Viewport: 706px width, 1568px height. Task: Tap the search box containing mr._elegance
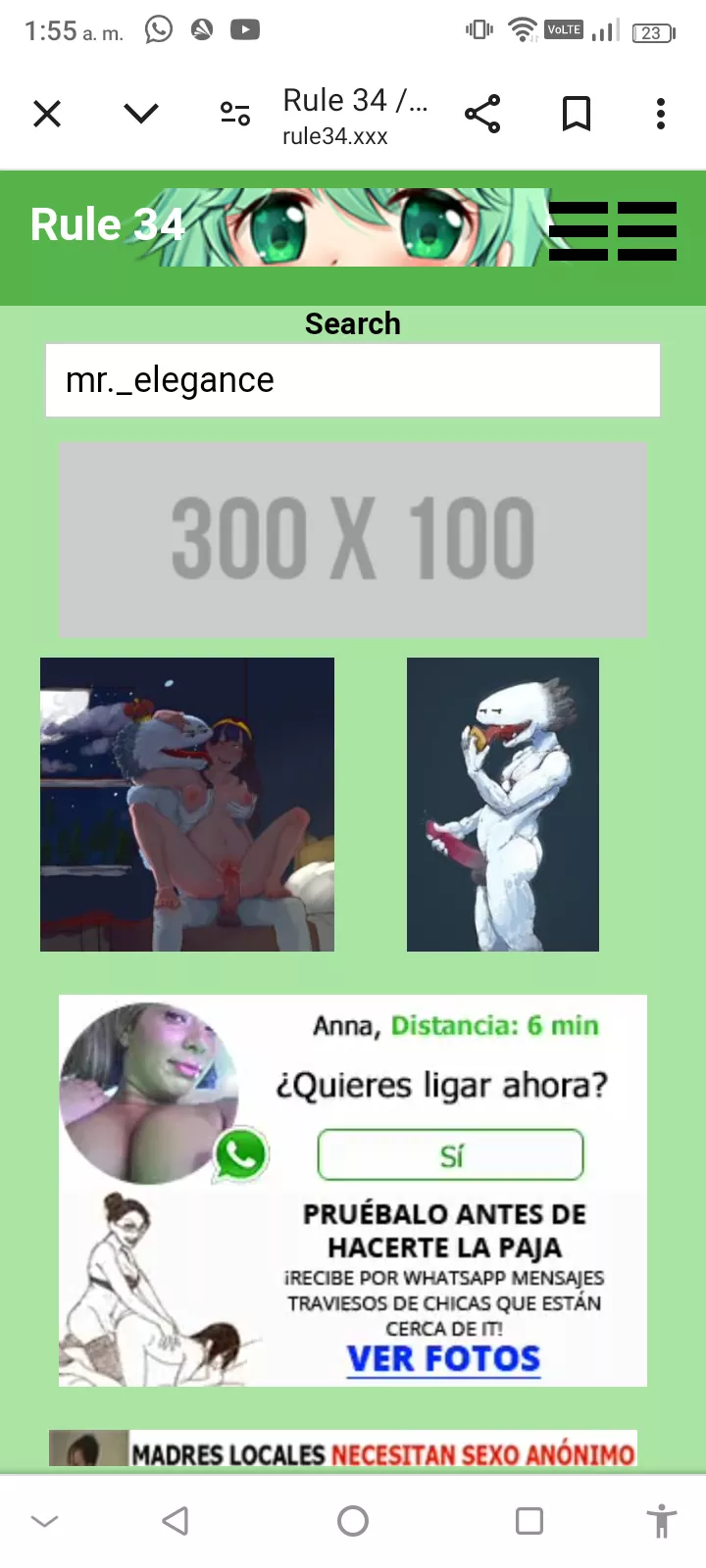pyautogui.click(x=353, y=380)
